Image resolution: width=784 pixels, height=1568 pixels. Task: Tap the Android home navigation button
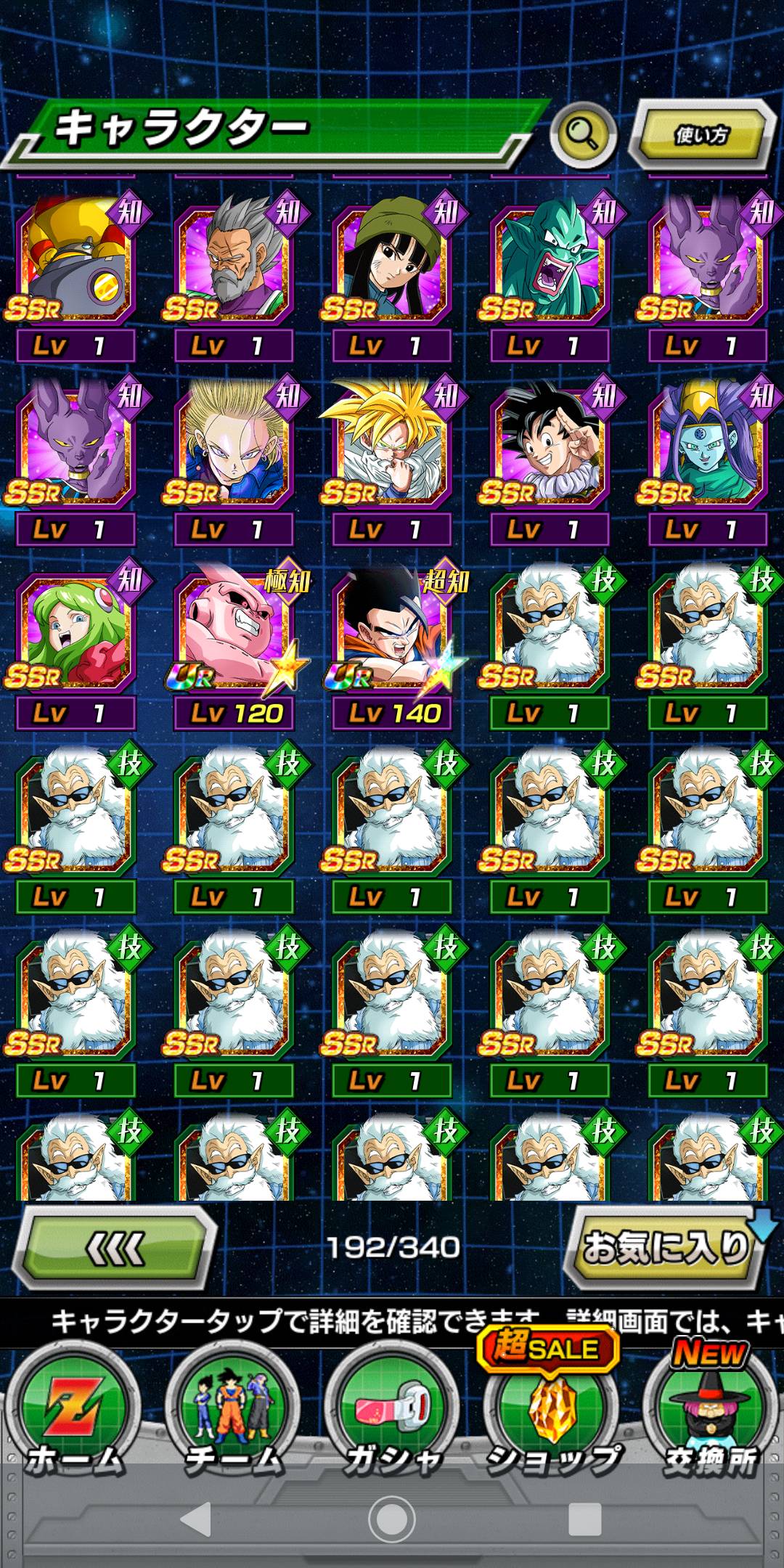(x=392, y=1519)
